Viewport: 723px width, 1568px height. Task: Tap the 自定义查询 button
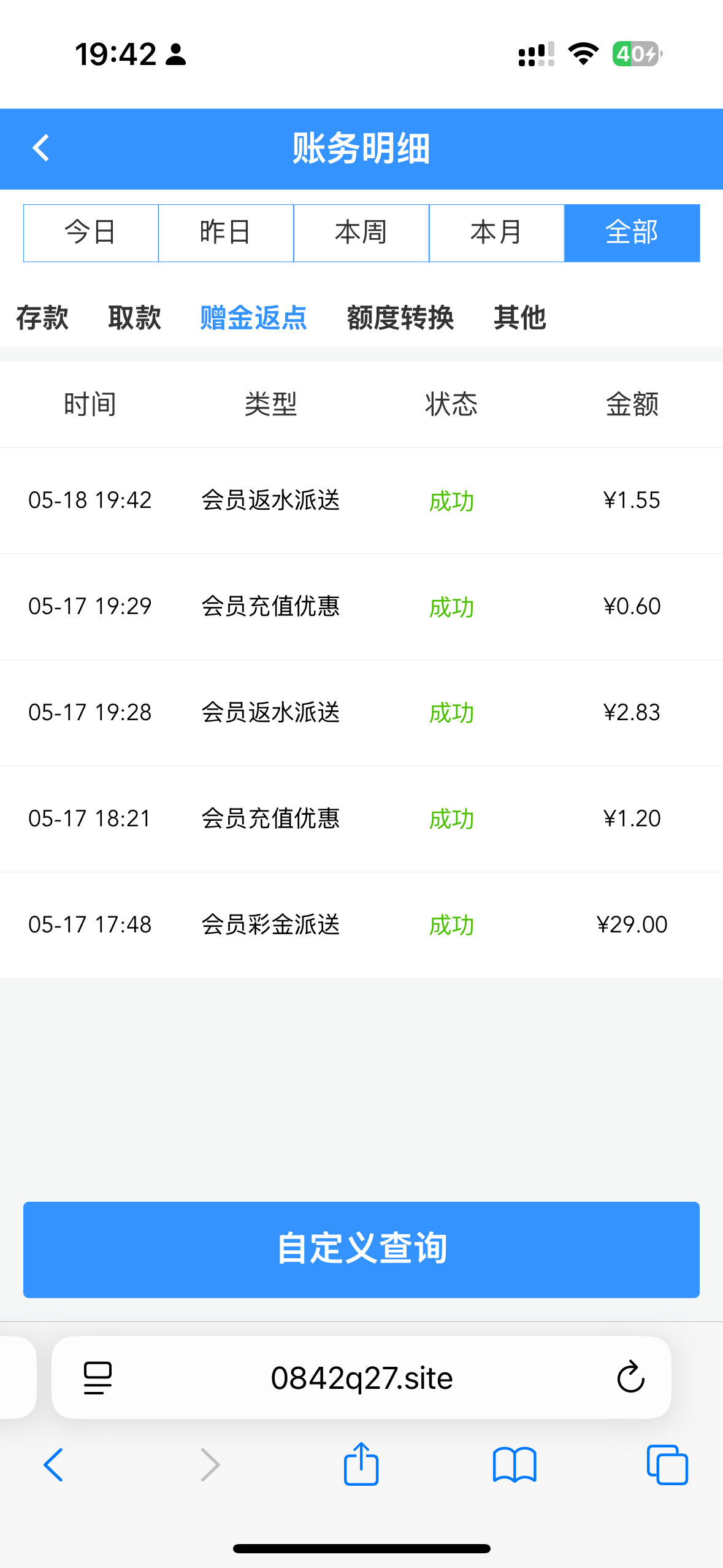(361, 1249)
